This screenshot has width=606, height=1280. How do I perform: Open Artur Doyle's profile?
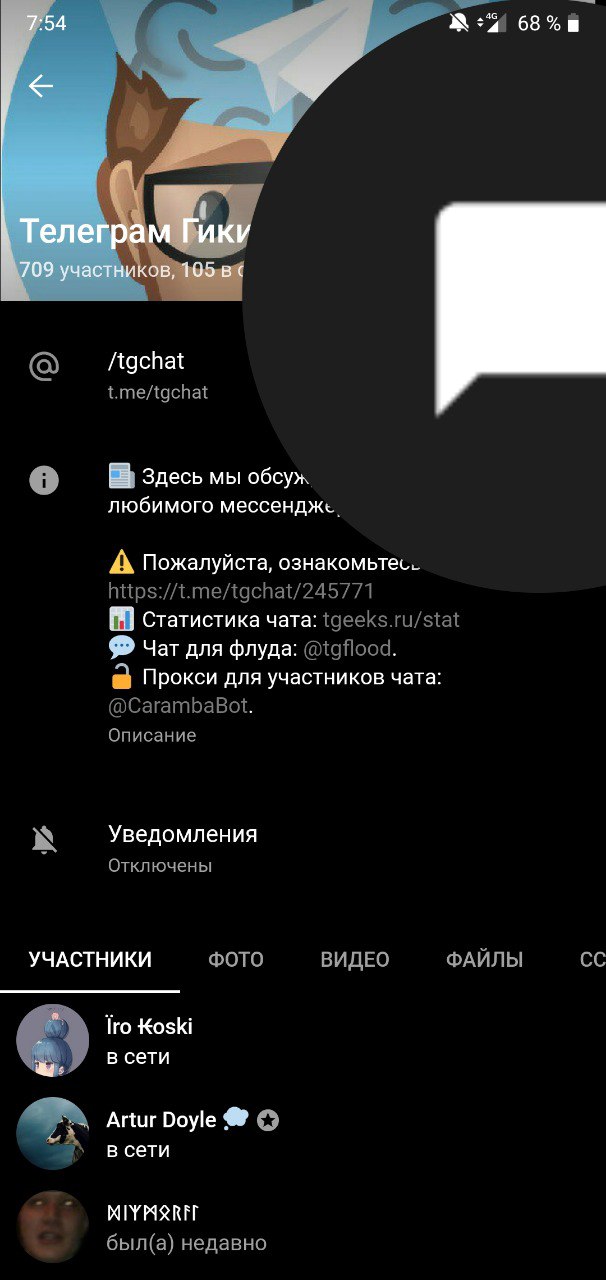(x=160, y=1133)
